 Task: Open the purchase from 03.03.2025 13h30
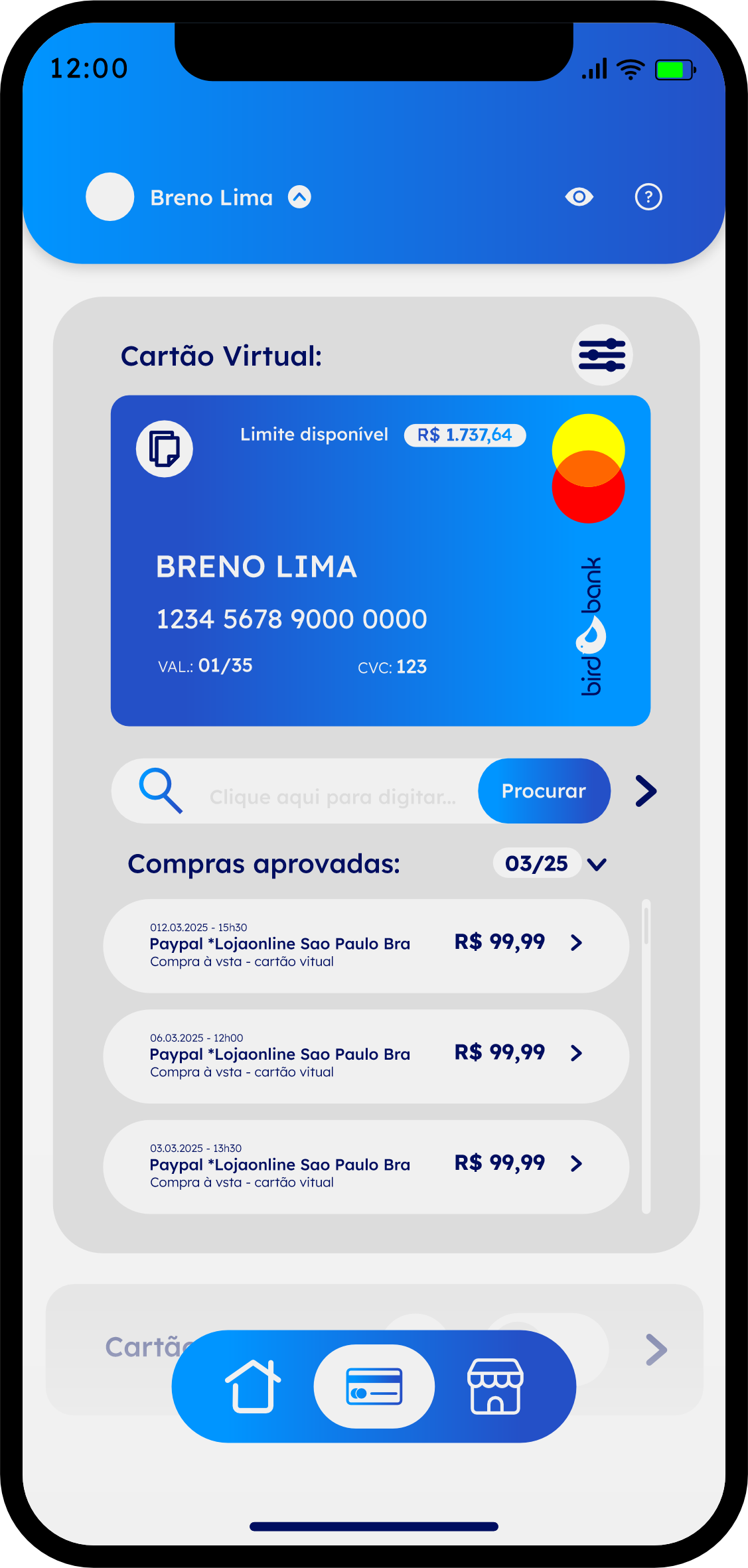[366, 1167]
